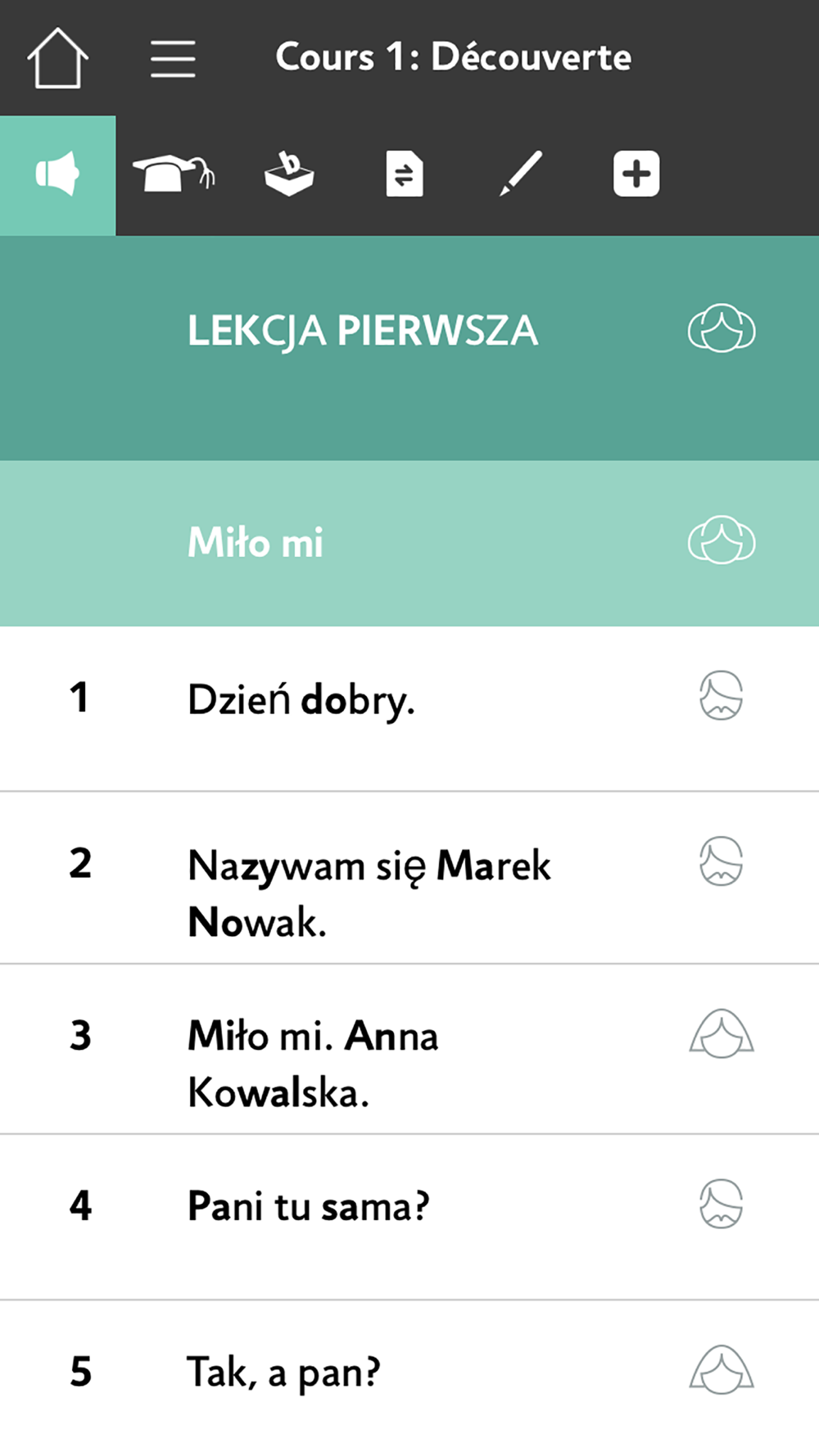Open the letter box tab
Screen dimensions: 819x1456
(289, 174)
